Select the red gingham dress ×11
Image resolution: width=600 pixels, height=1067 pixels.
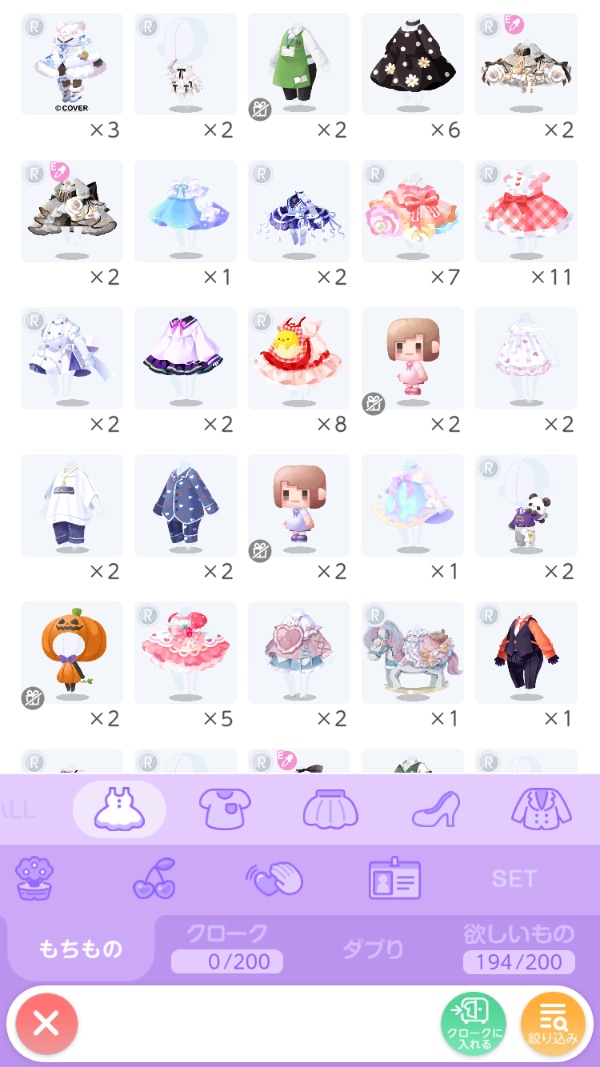coord(526,212)
